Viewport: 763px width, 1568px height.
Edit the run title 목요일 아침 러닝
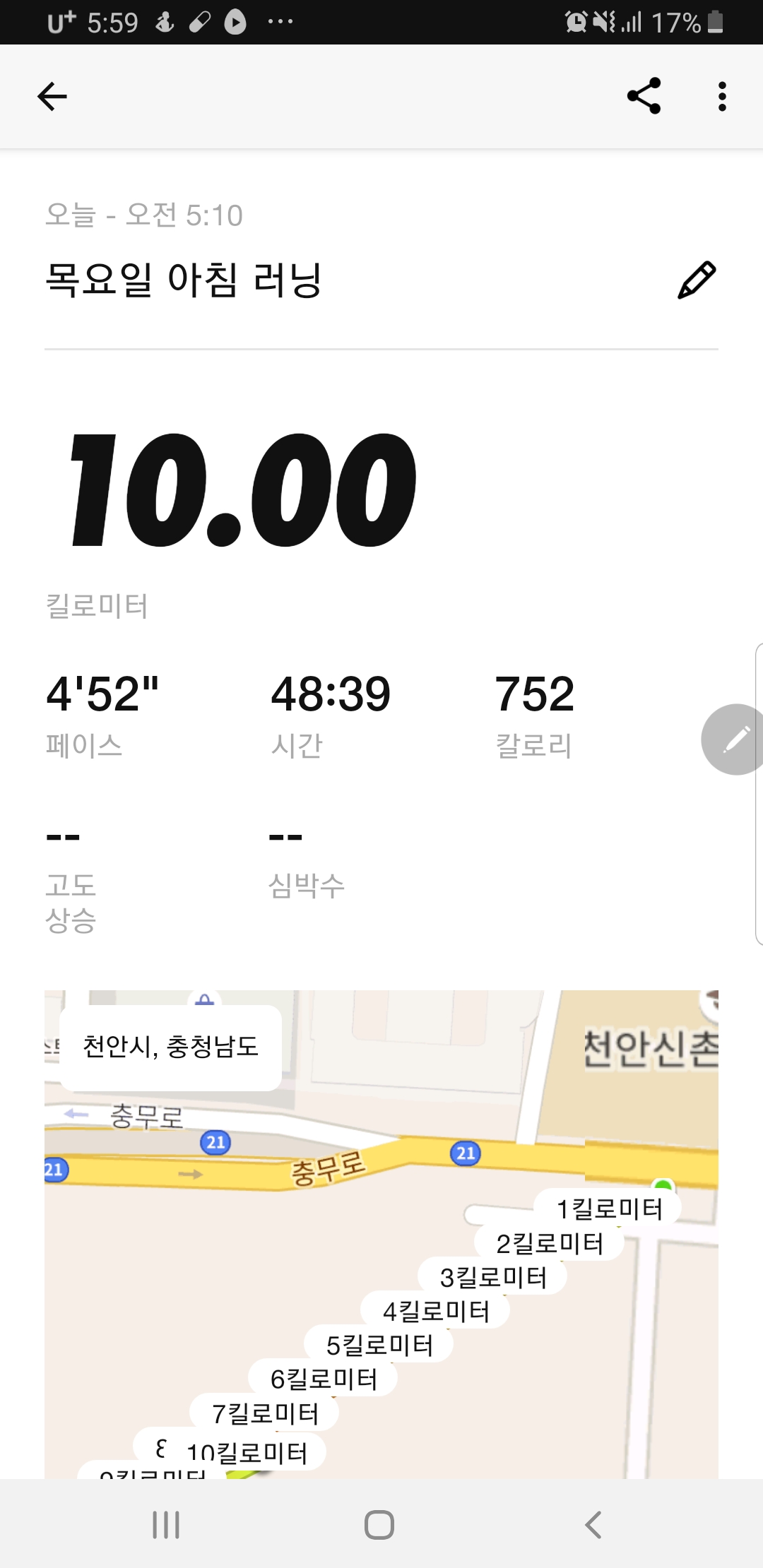click(x=697, y=280)
